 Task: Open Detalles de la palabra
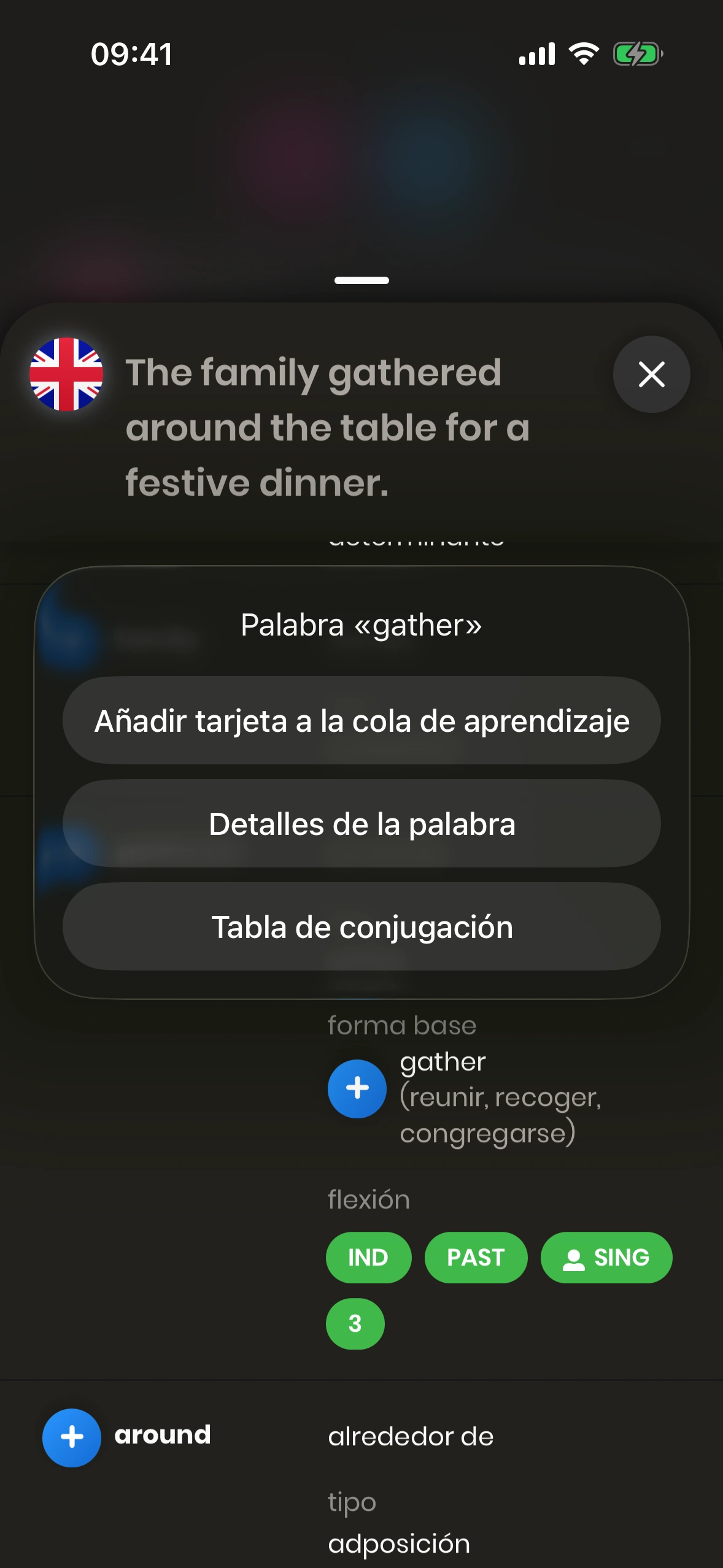pyautogui.click(x=361, y=823)
